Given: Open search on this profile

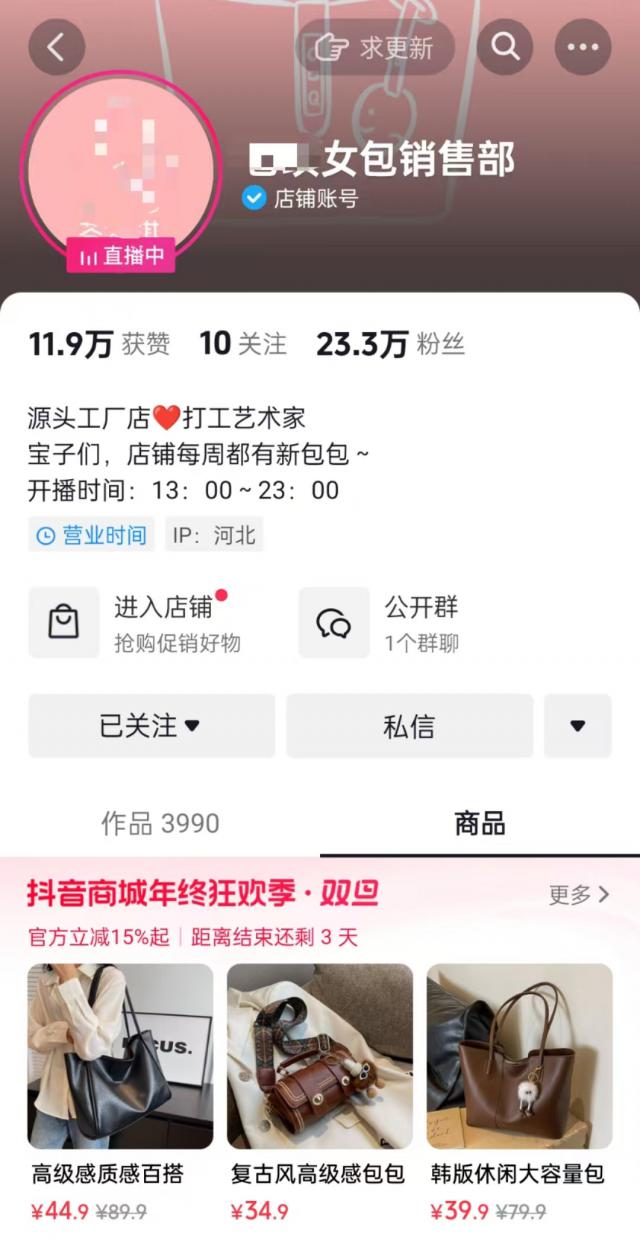Looking at the screenshot, I should [x=506, y=47].
